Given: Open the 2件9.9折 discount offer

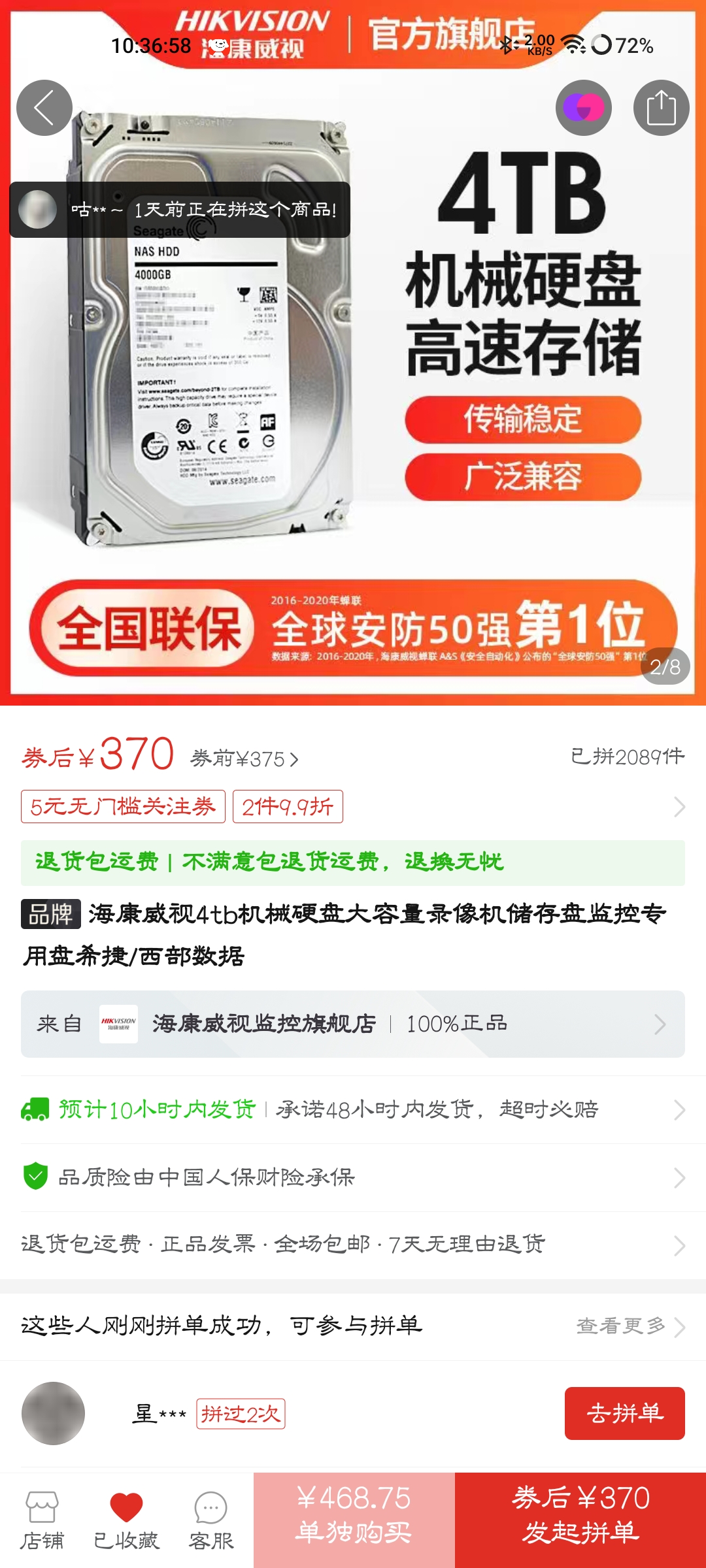Looking at the screenshot, I should tap(288, 806).
